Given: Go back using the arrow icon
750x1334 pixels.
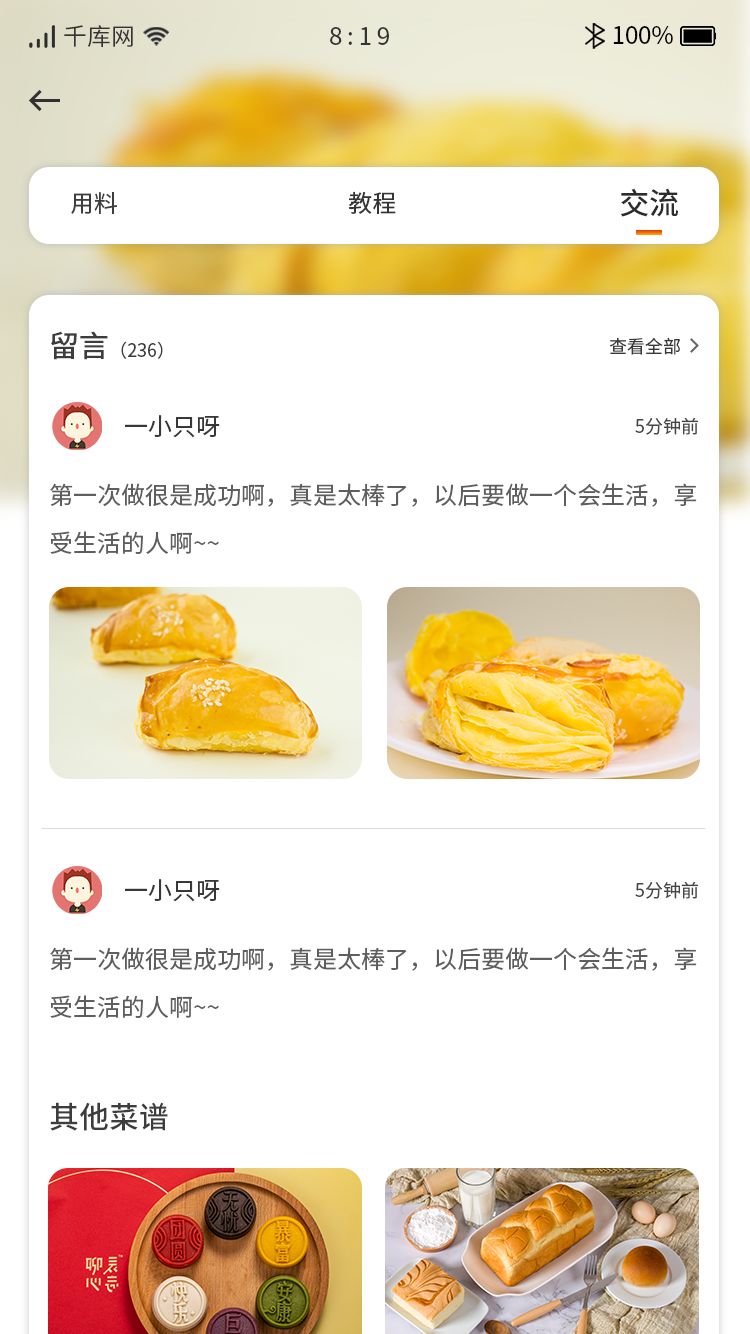Looking at the screenshot, I should [45, 100].
